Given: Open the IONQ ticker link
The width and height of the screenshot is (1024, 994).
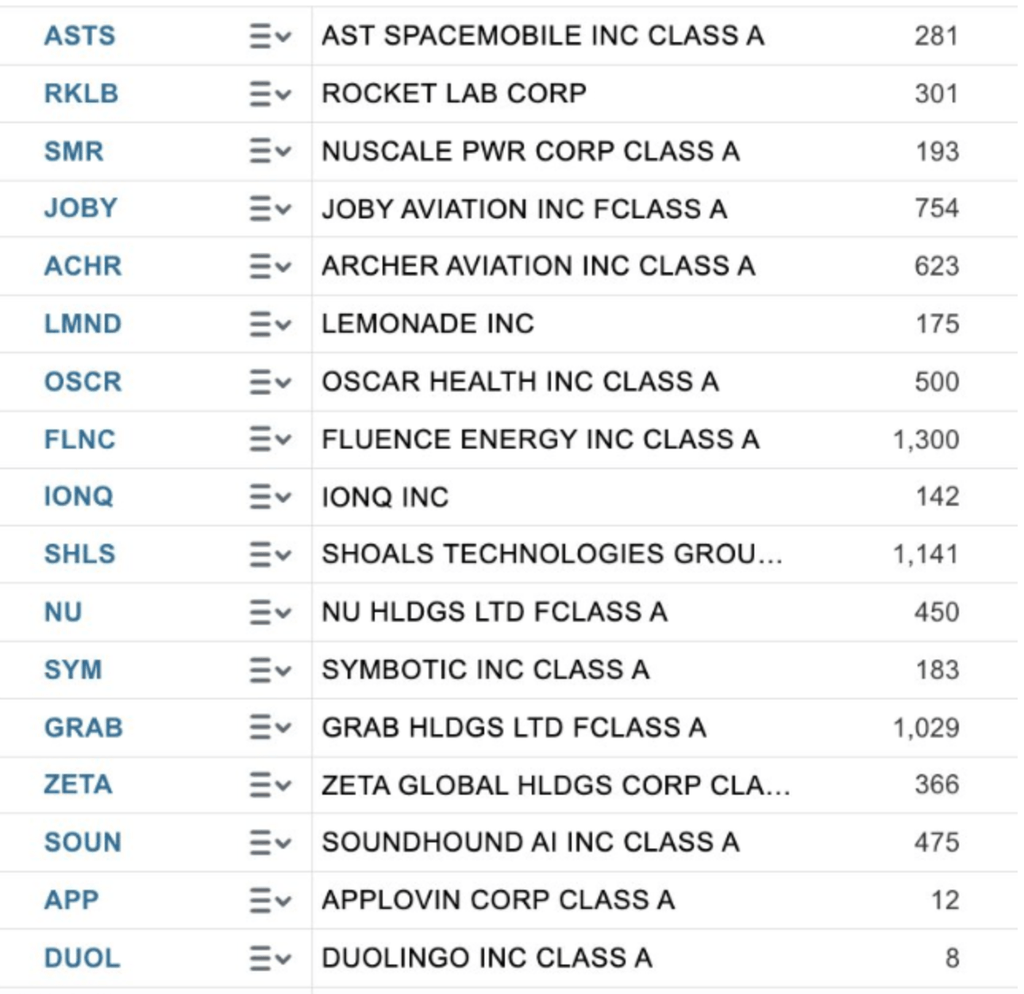Looking at the screenshot, I should pos(78,497).
